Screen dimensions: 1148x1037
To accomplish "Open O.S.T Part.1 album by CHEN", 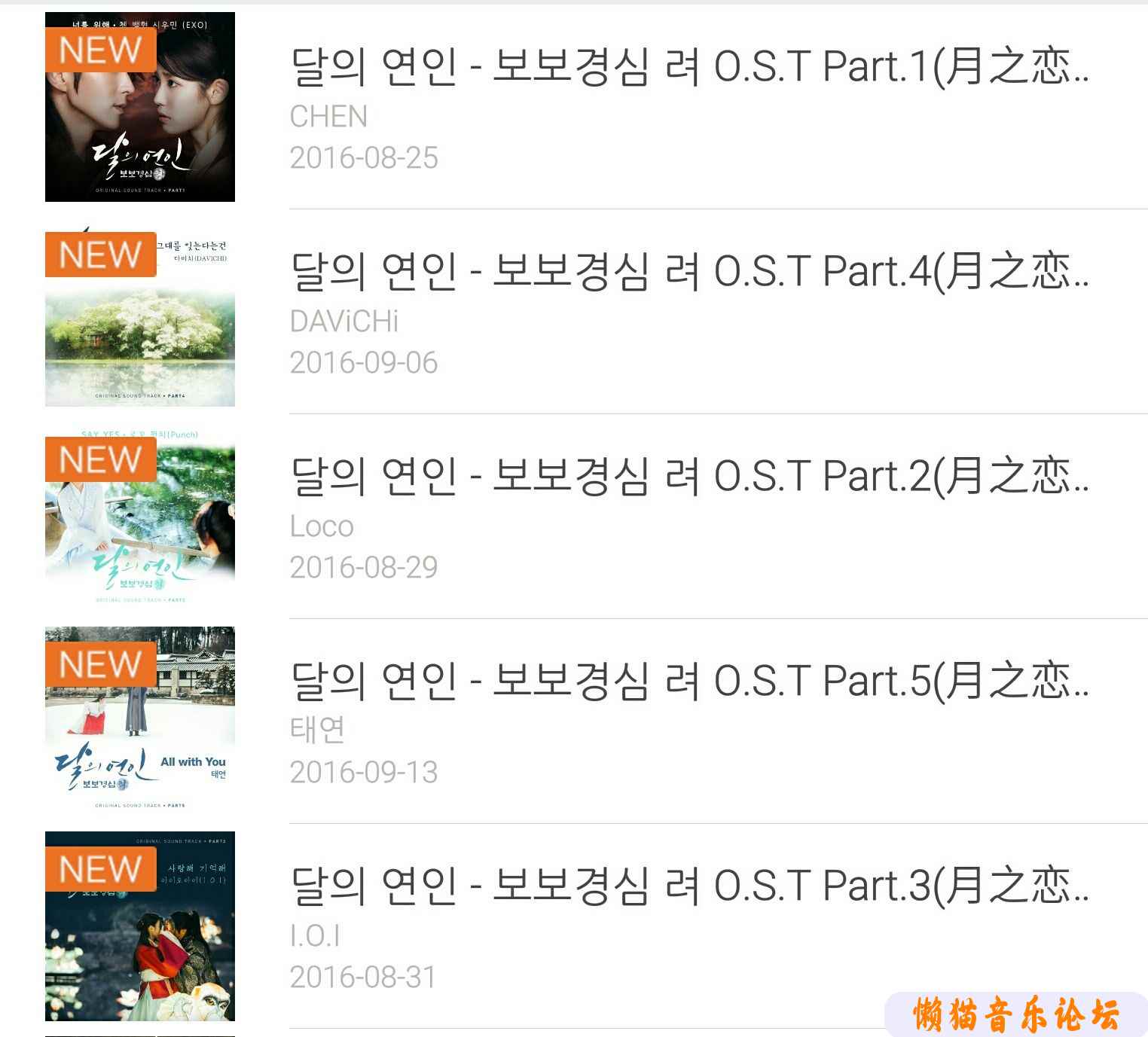I will pyautogui.click(x=688, y=66).
